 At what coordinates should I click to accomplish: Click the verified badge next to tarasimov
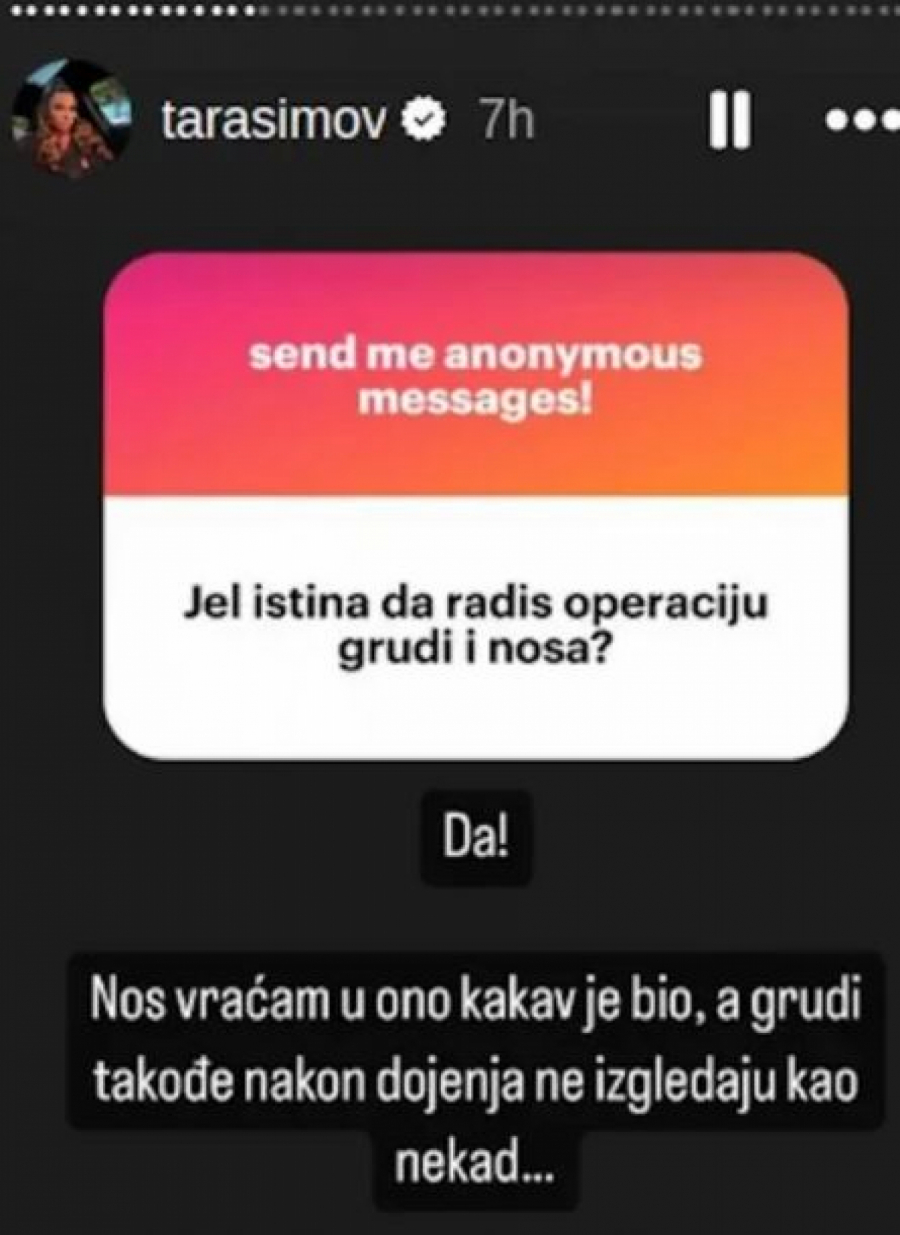coord(423,117)
